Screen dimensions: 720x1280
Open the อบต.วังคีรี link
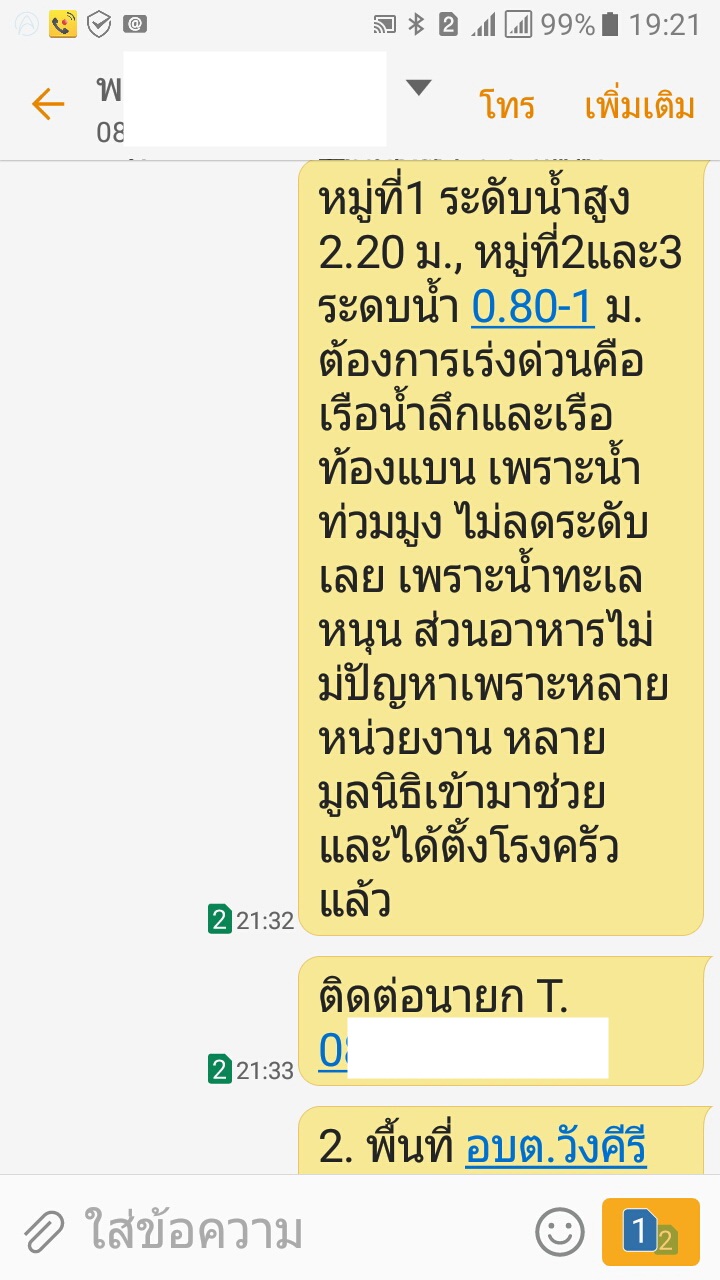(x=556, y=1148)
